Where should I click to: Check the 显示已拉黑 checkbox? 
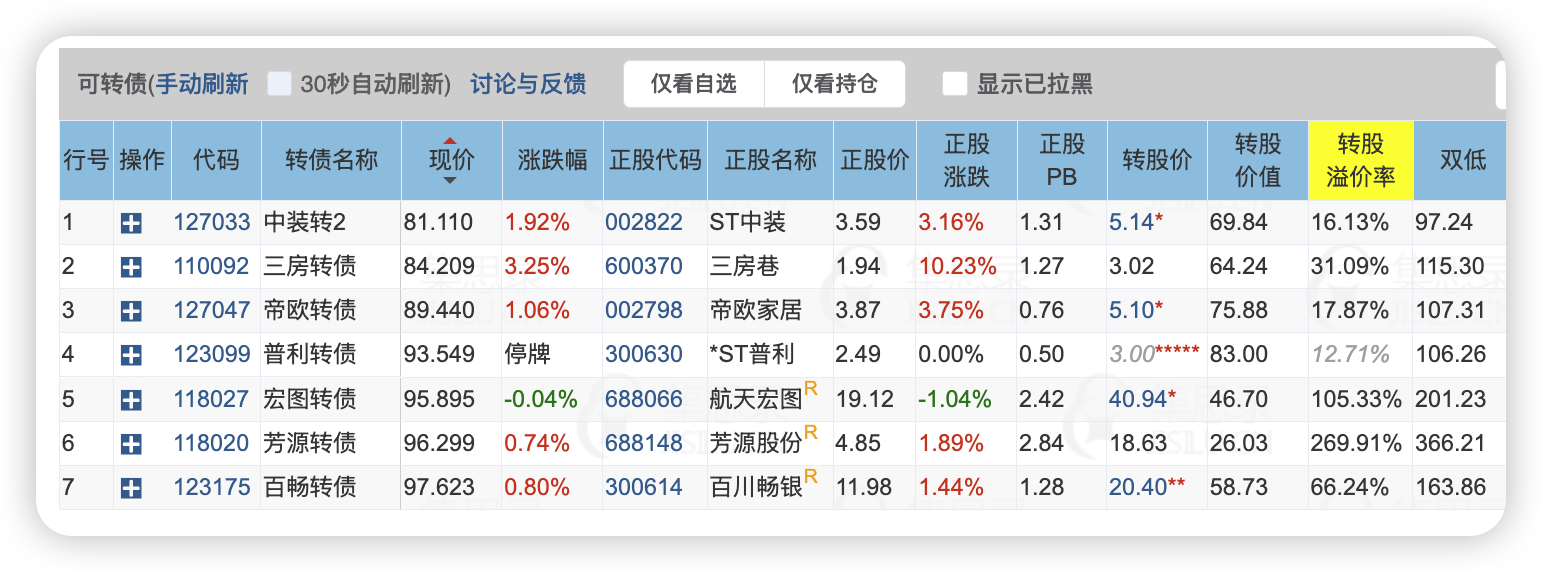tap(954, 84)
